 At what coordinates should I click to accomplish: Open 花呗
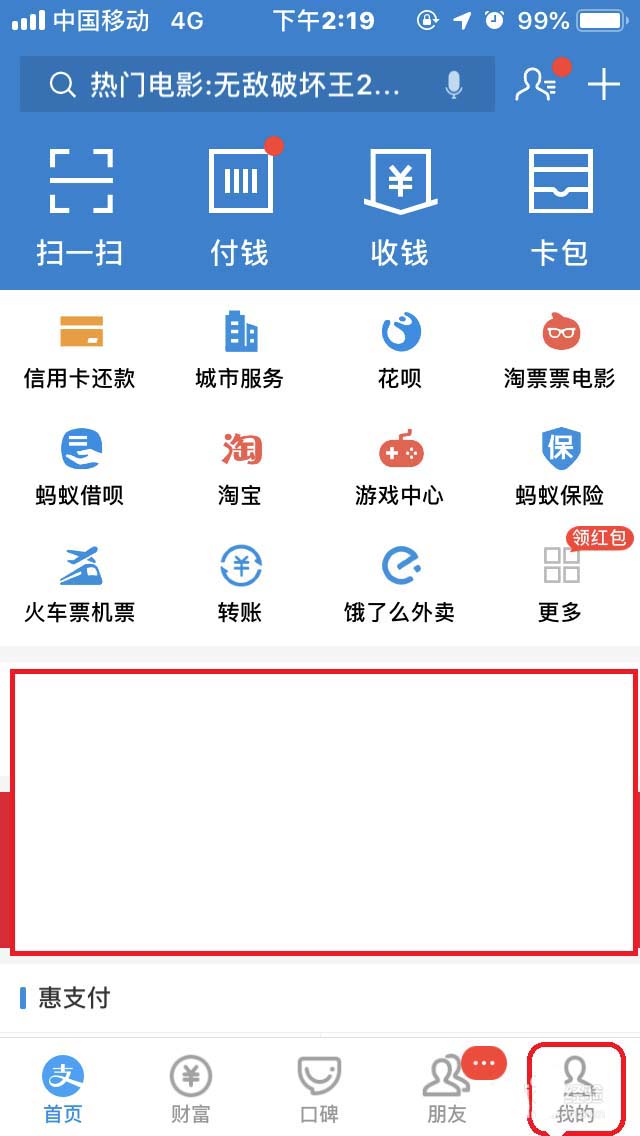coord(400,350)
